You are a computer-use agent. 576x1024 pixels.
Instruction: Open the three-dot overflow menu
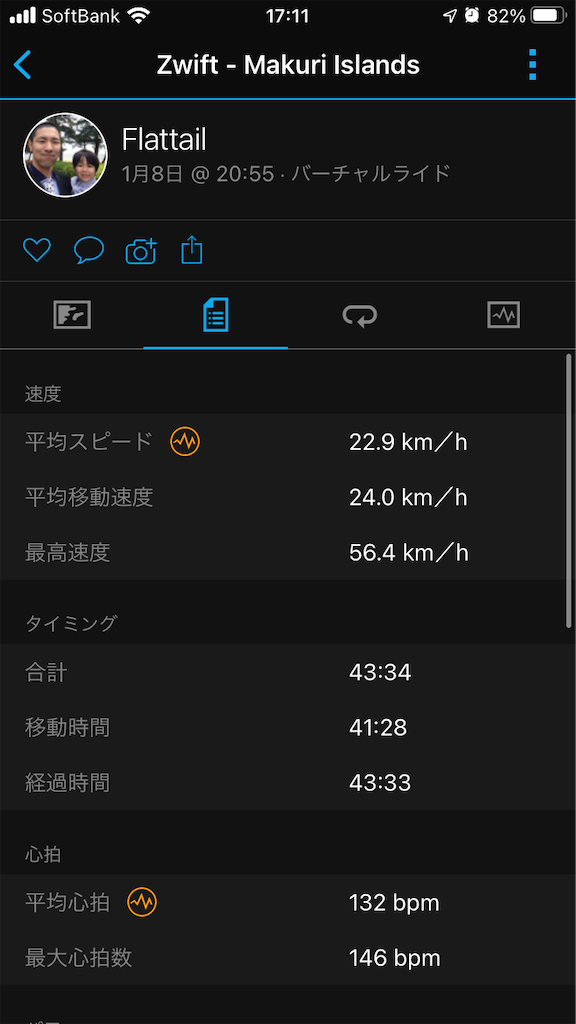click(x=532, y=65)
